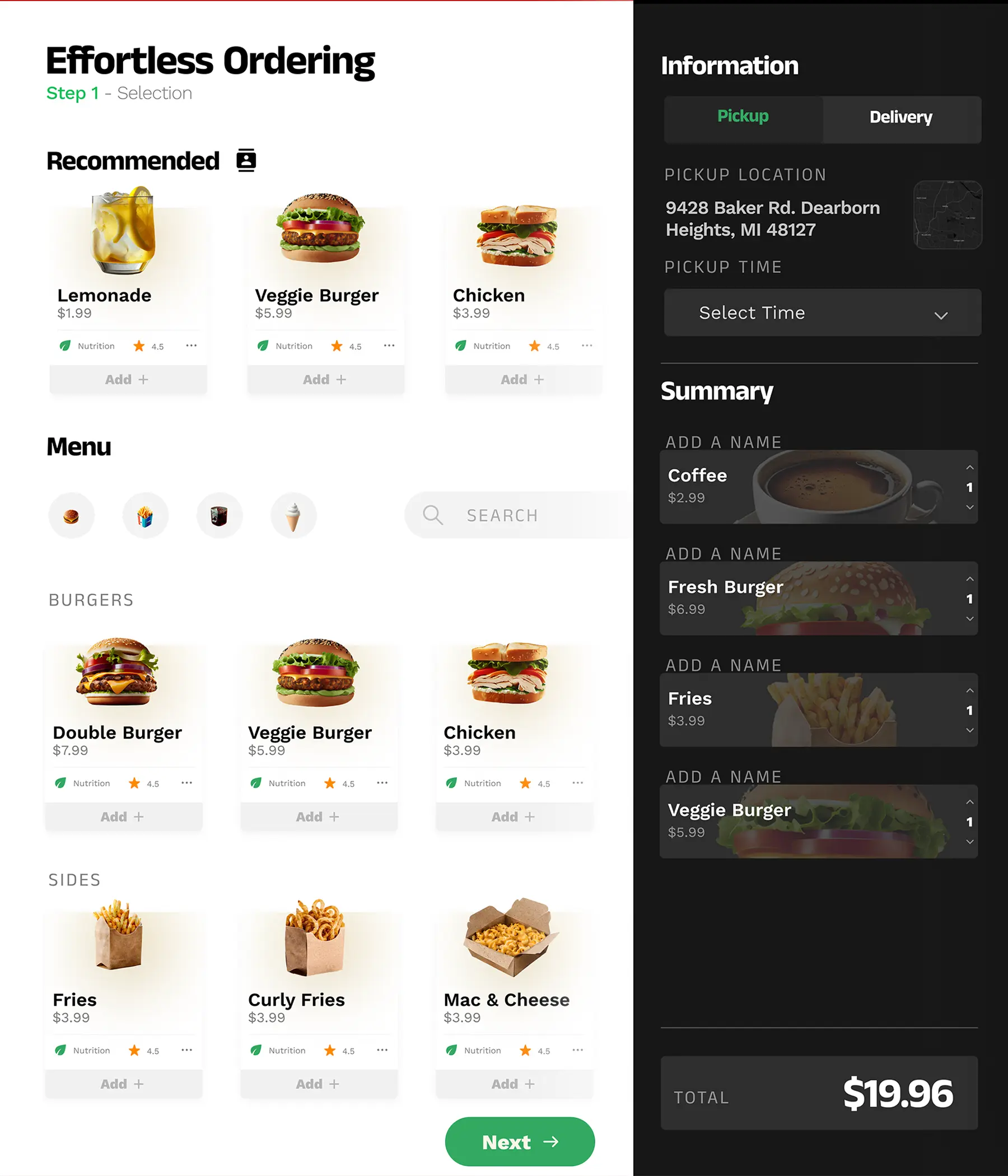Increase the summary Fries quantity
This screenshot has height=1176, width=1008.
[969, 690]
